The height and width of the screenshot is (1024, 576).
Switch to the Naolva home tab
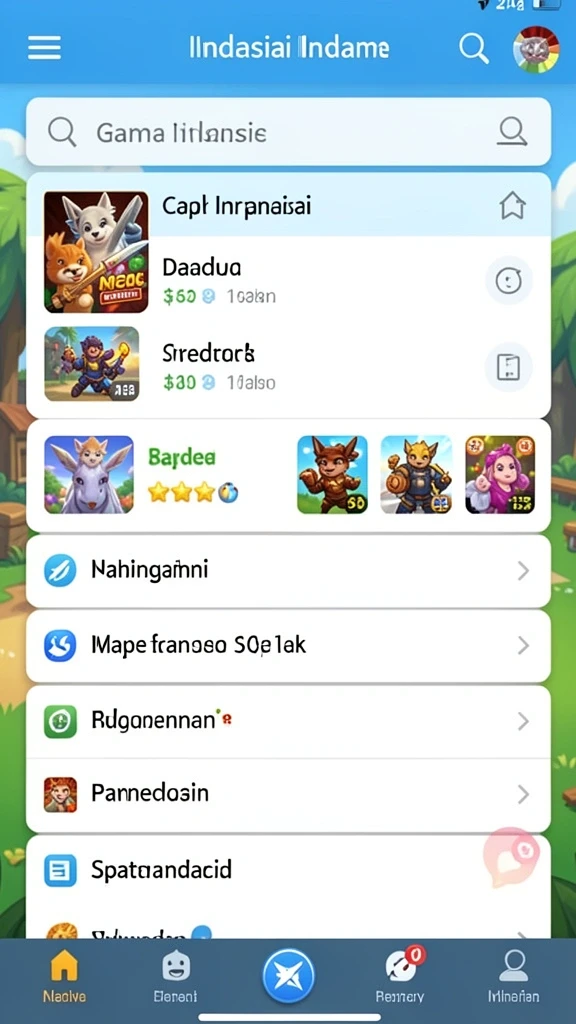point(65,977)
